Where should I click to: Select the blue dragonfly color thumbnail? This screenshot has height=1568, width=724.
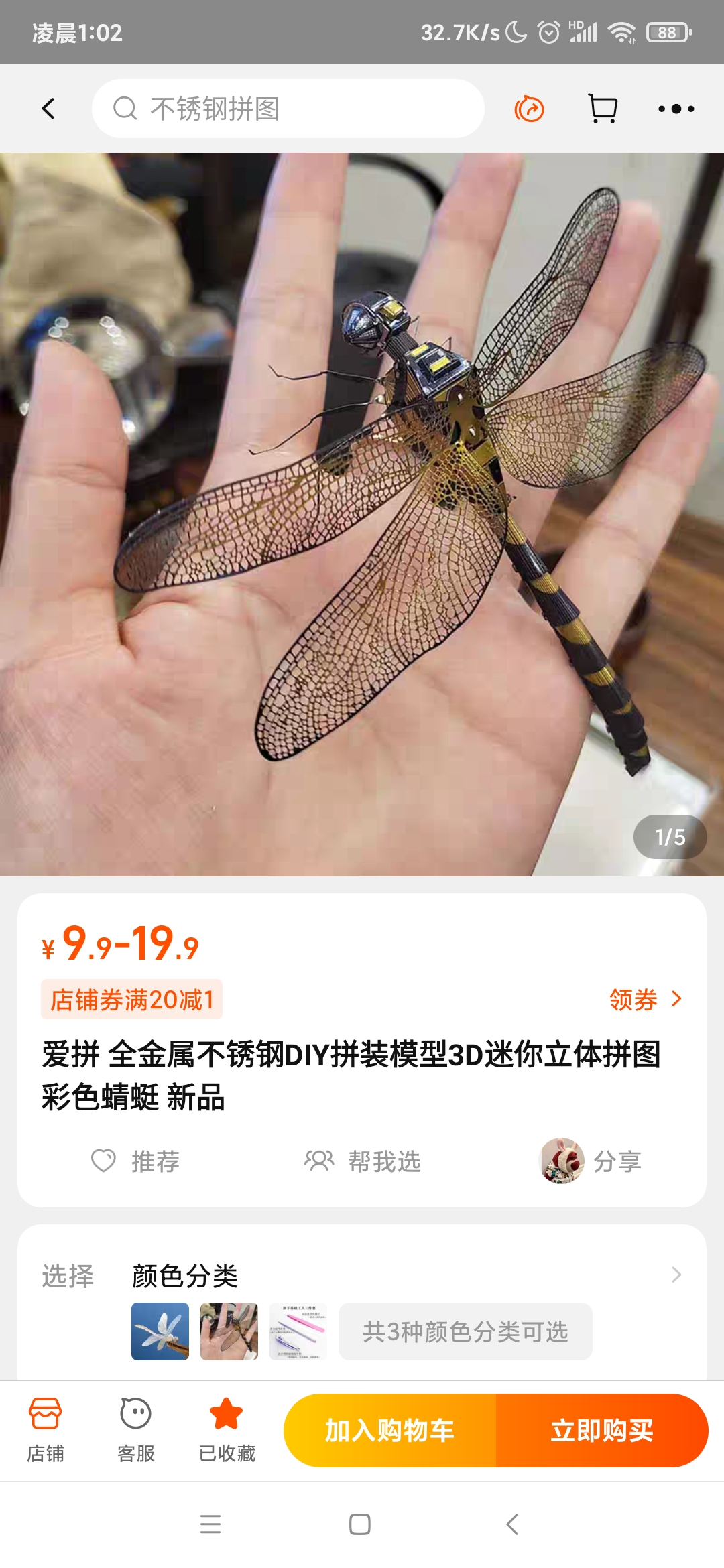160,1331
